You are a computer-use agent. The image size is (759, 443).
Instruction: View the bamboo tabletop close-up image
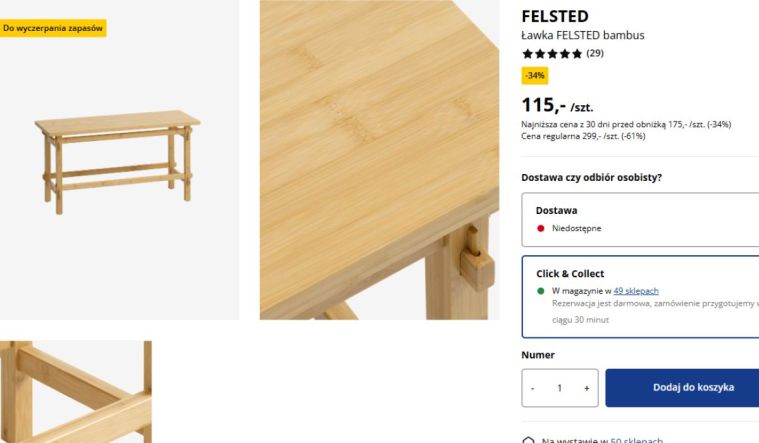click(378, 160)
